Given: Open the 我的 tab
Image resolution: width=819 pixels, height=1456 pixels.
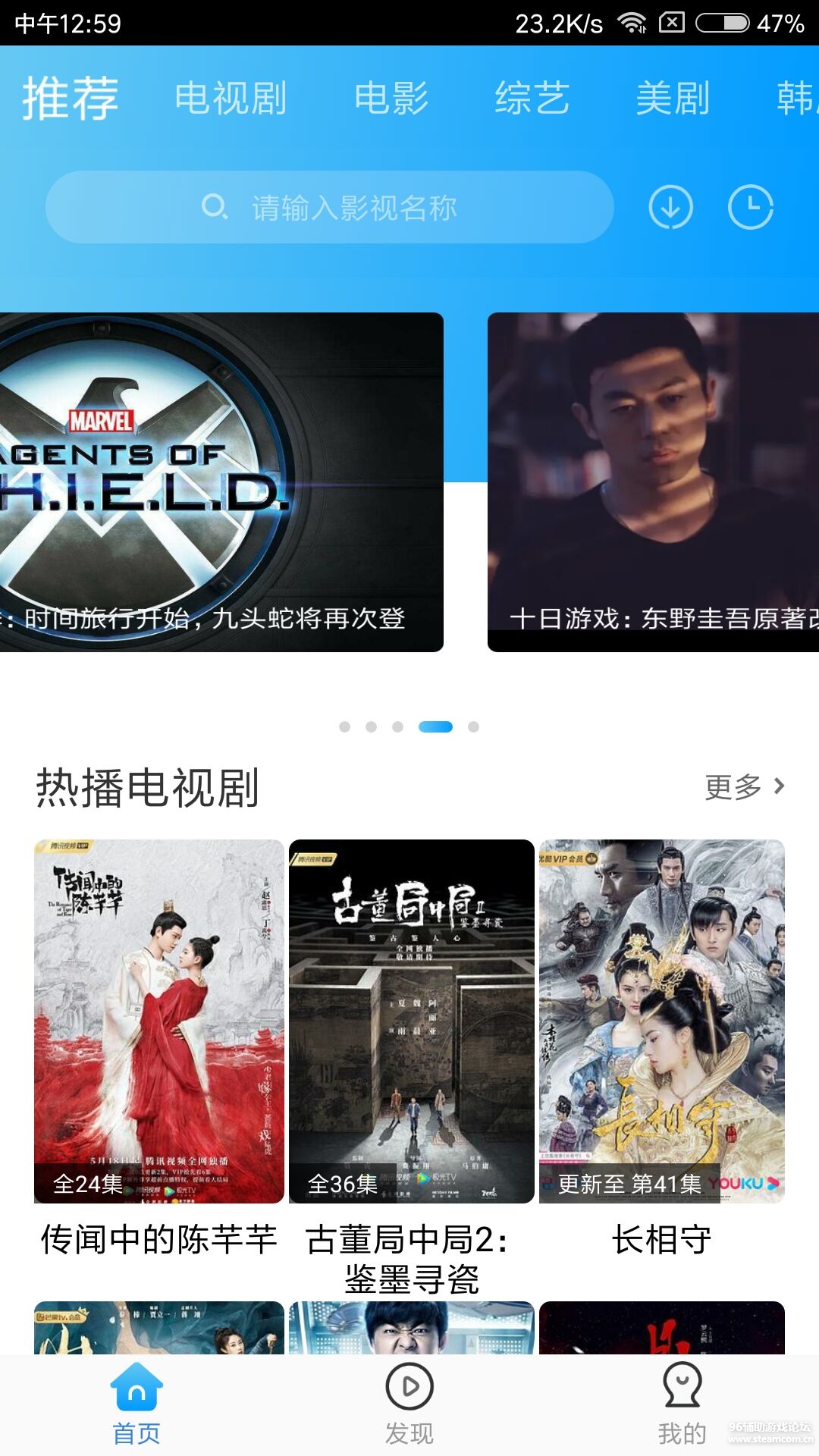Looking at the screenshot, I should (682, 1404).
